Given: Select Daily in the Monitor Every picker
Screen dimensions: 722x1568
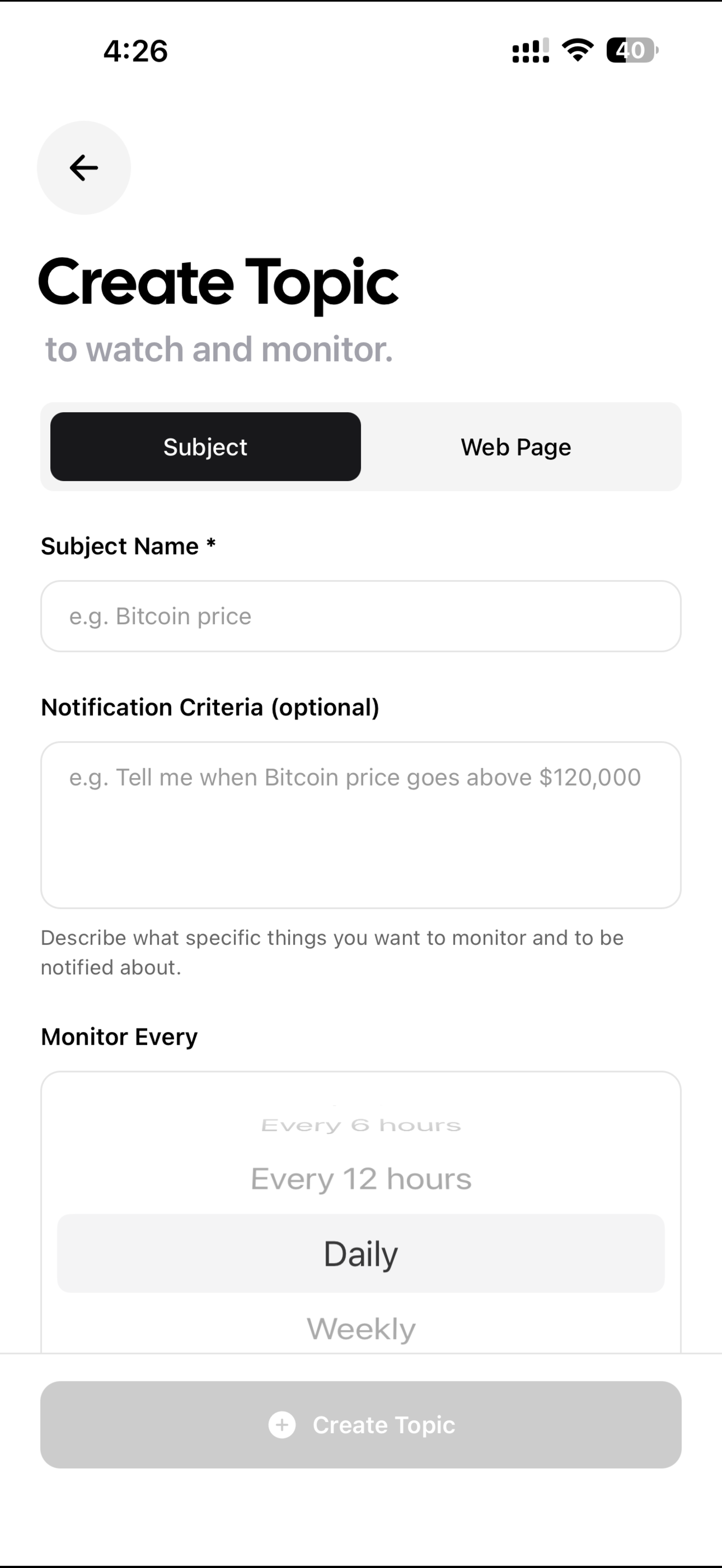Looking at the screenshot, I should [361, 1253].
